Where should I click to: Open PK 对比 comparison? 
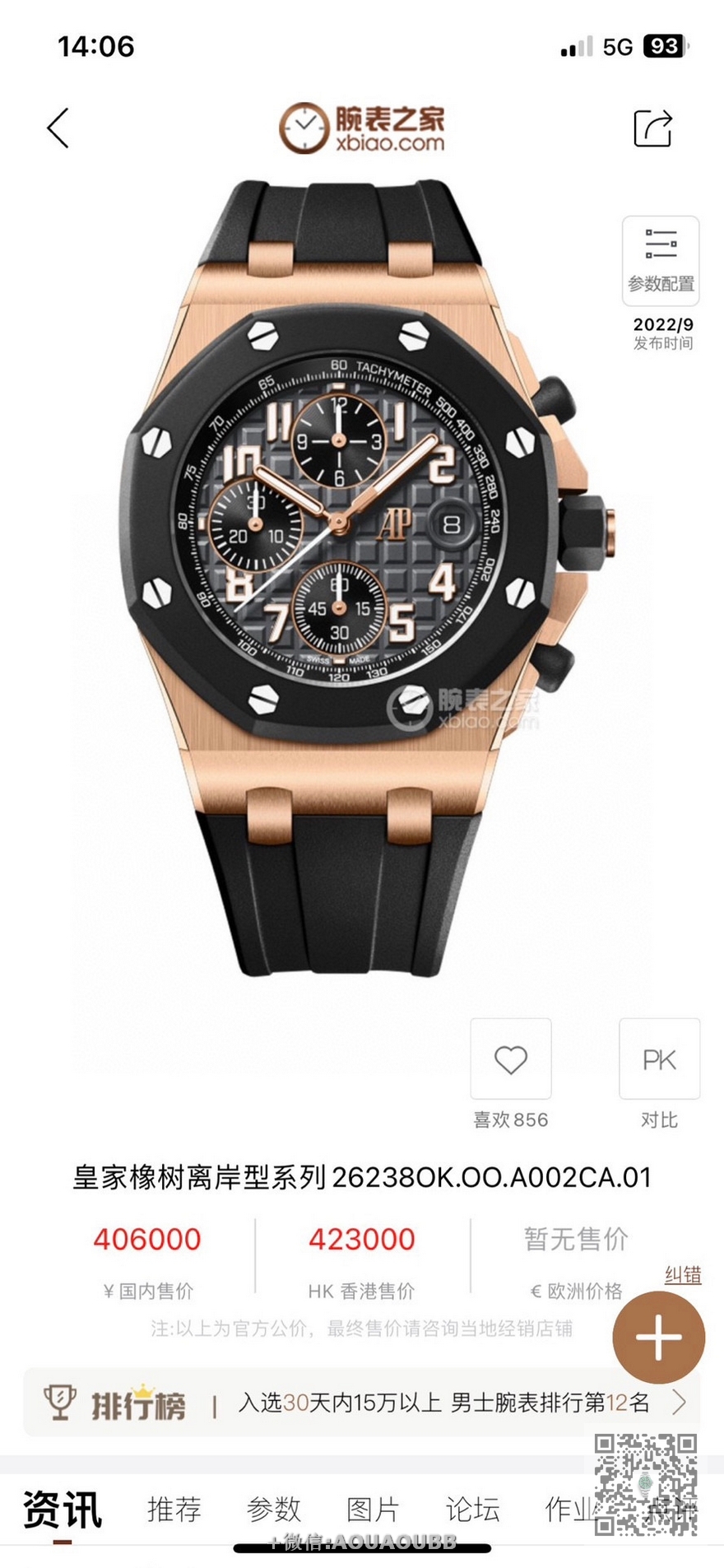click(659, 1059)
